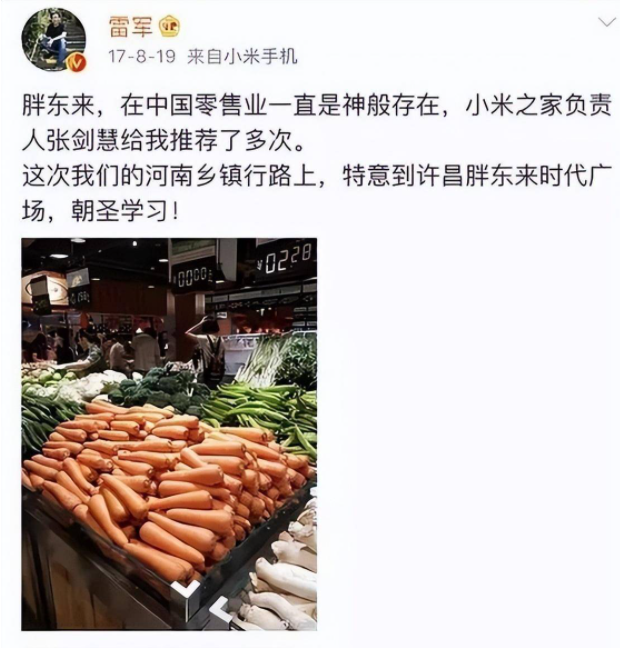
Task: Expand the post options chevron
Action: [x=606, y=21]
